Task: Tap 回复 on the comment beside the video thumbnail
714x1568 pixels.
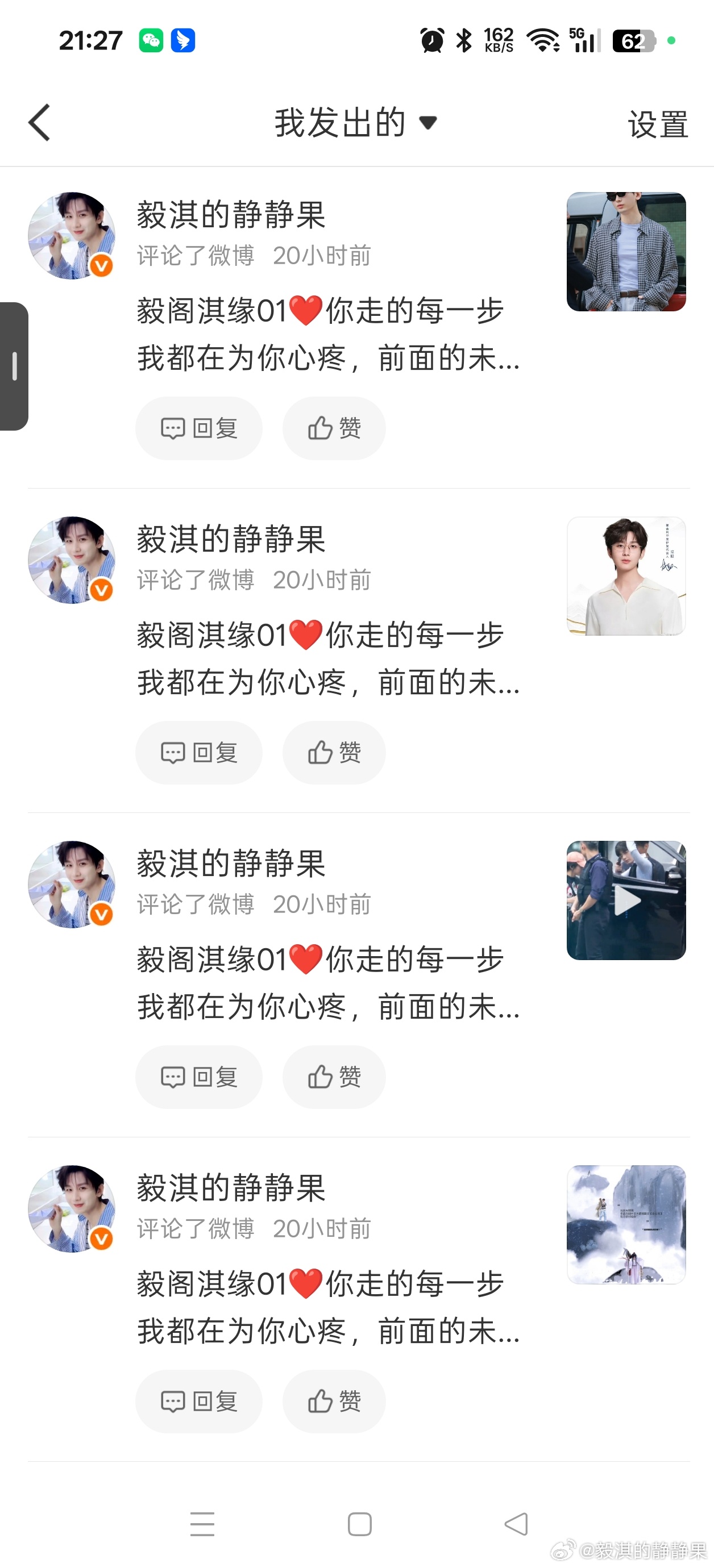Action: coord(198,1077)
